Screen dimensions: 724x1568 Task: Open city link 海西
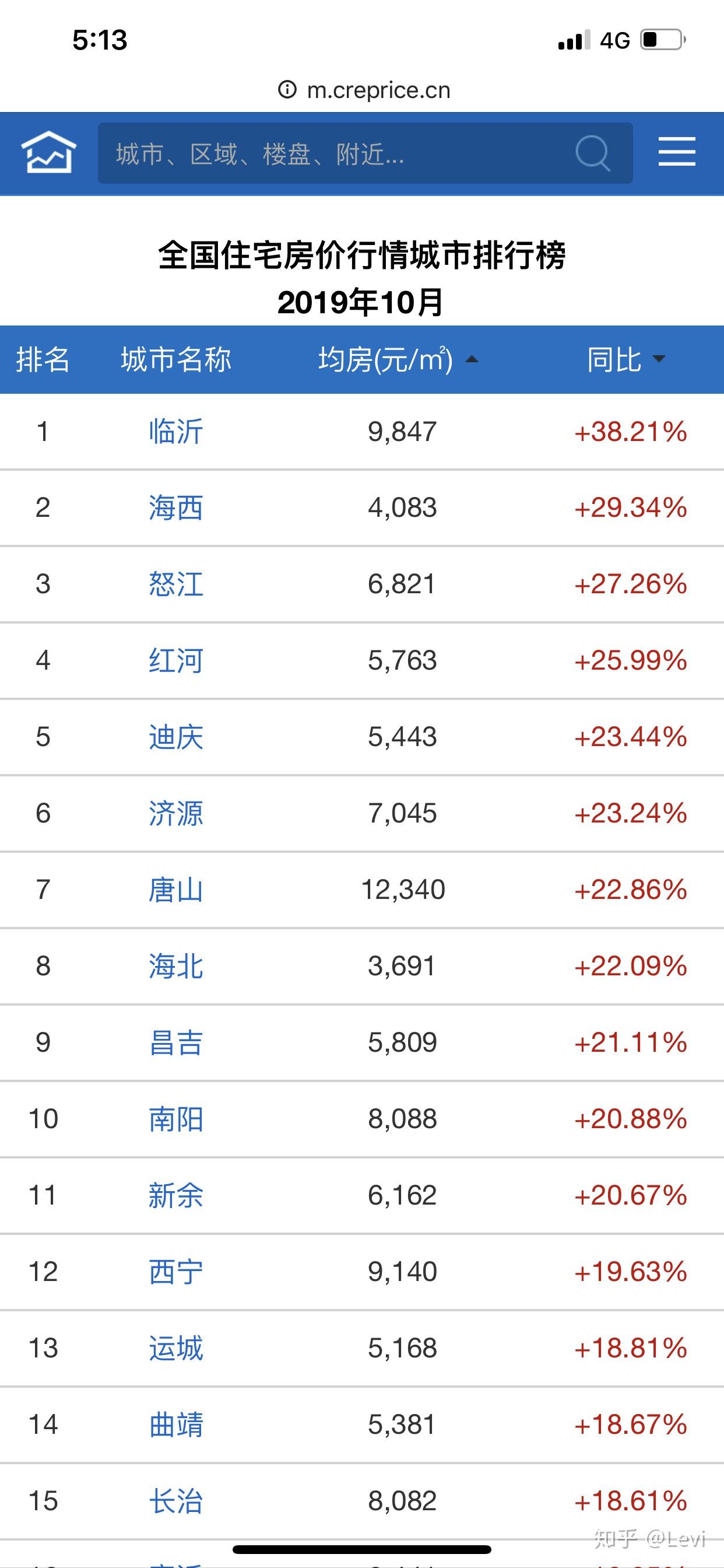click(176, 508)
